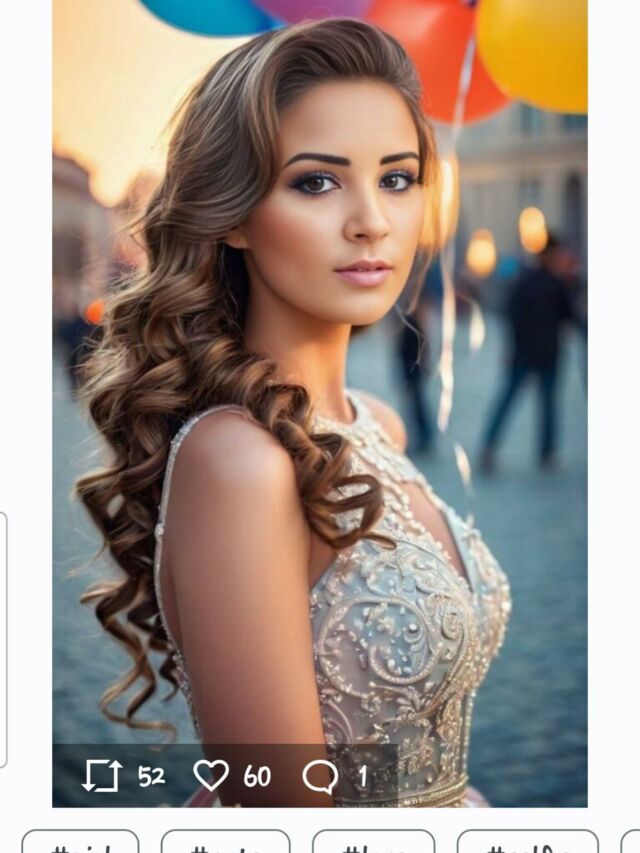This screenshot has width=640, height=853.
Task: Repost this photo post
Action: point(101,775)
